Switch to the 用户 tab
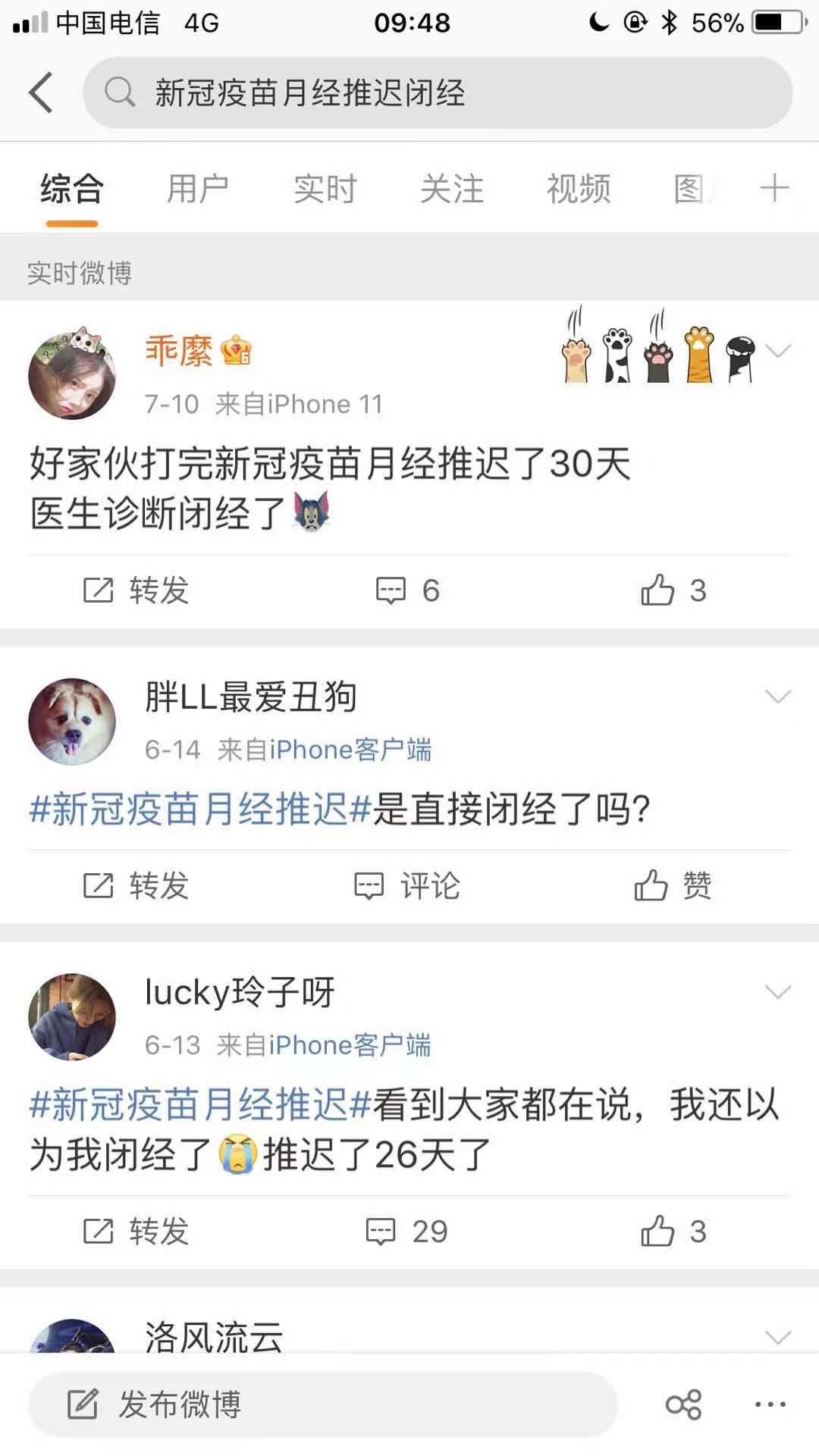819x1456 pixels. pos(197,189)
